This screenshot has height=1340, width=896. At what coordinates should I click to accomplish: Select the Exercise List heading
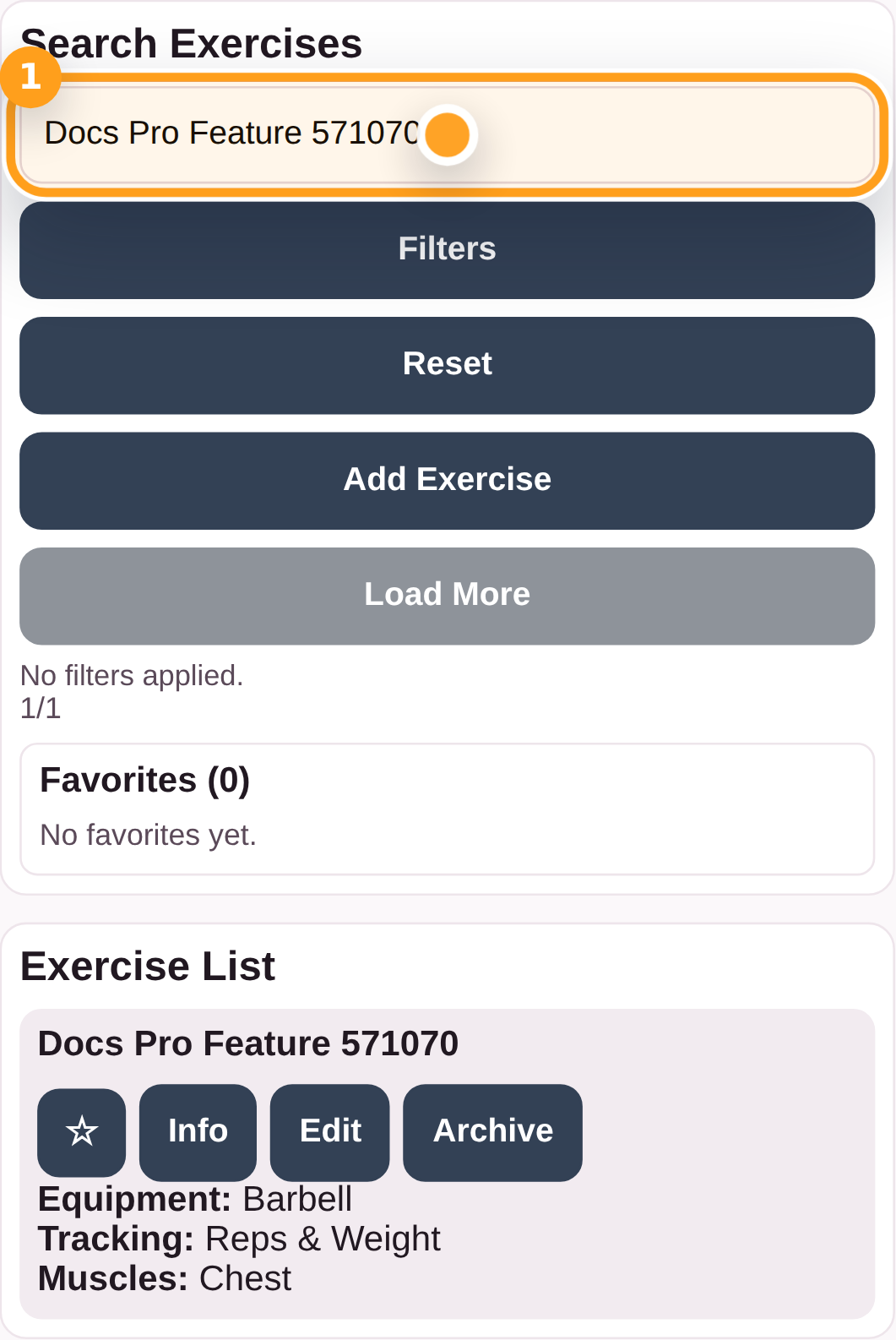(147, 966)
